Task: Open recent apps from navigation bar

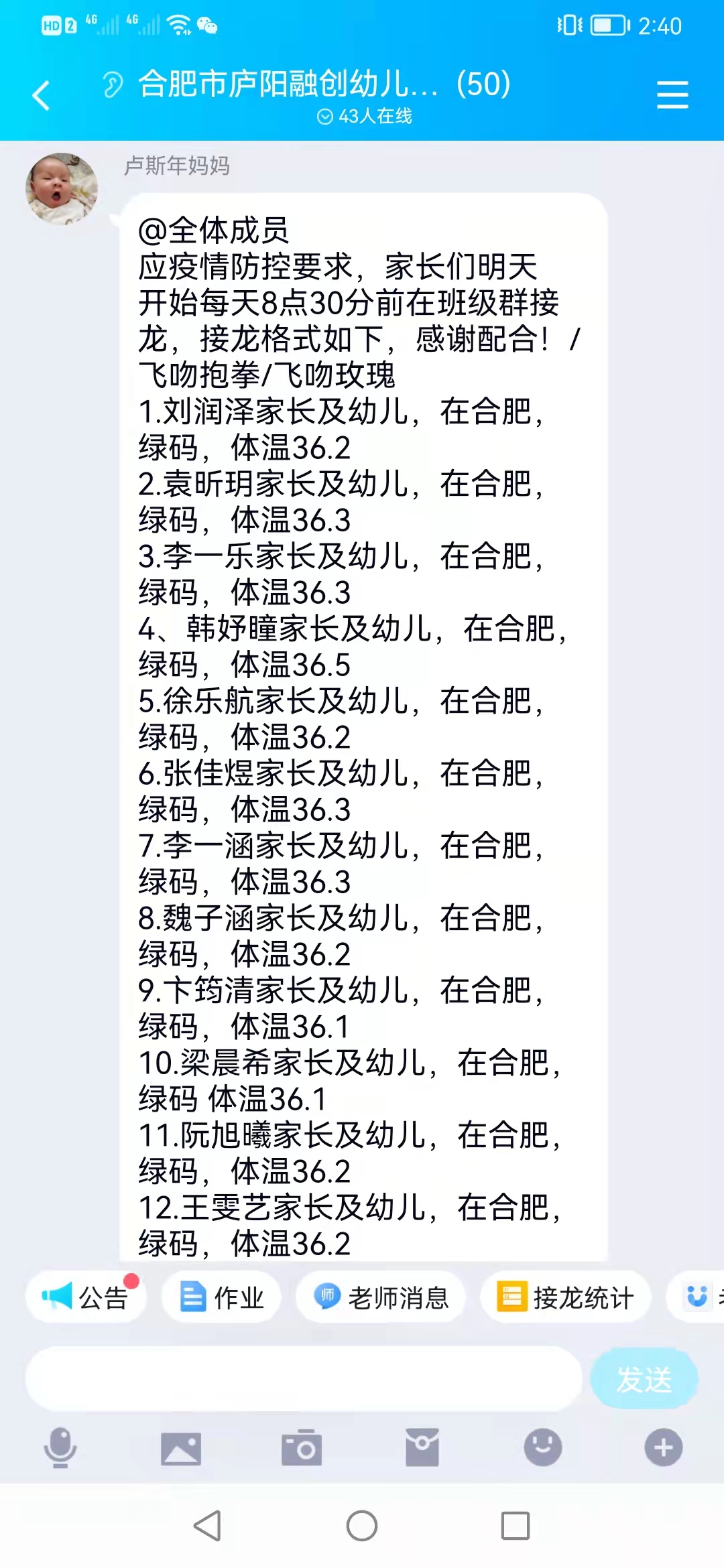Action: click(x=516, y=1526)
